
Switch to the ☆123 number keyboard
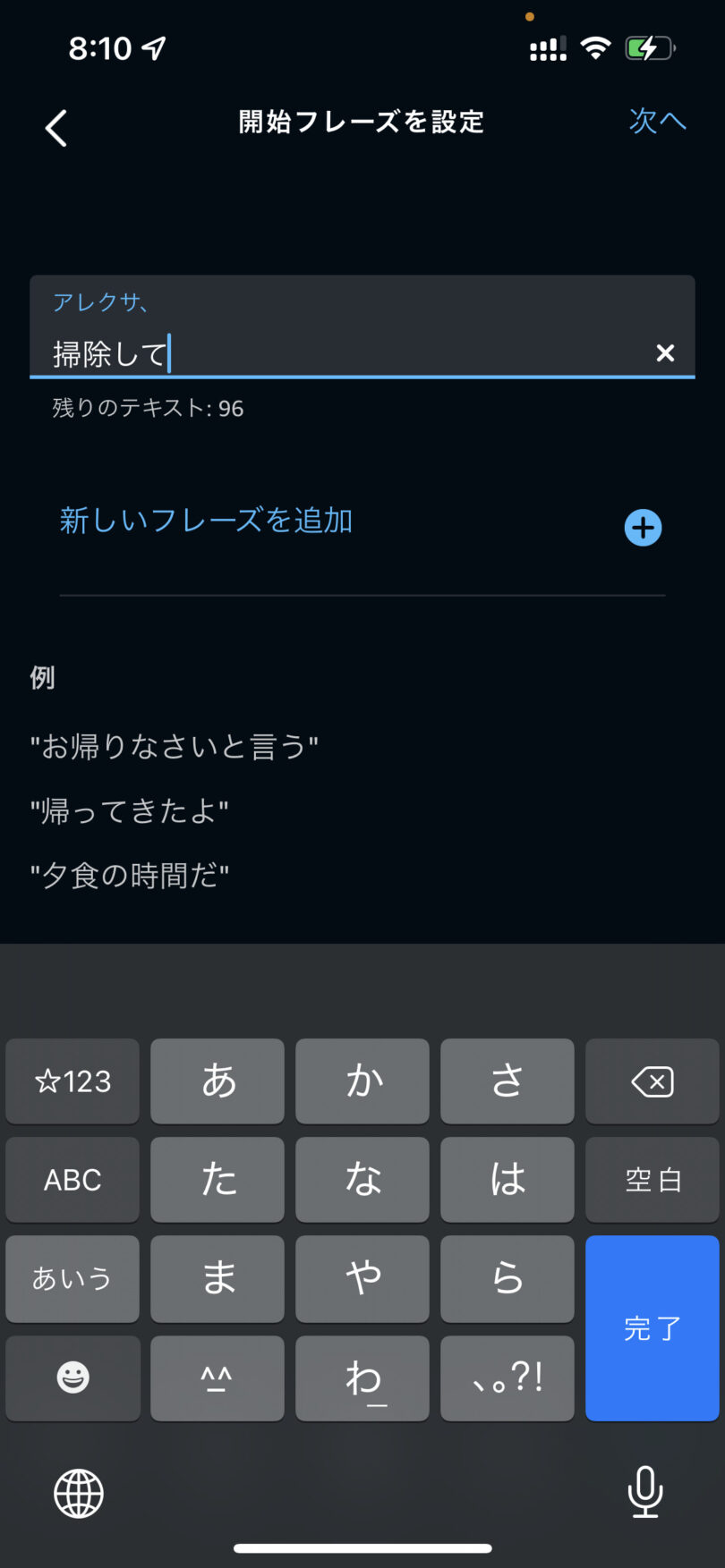coord(72,1081)
